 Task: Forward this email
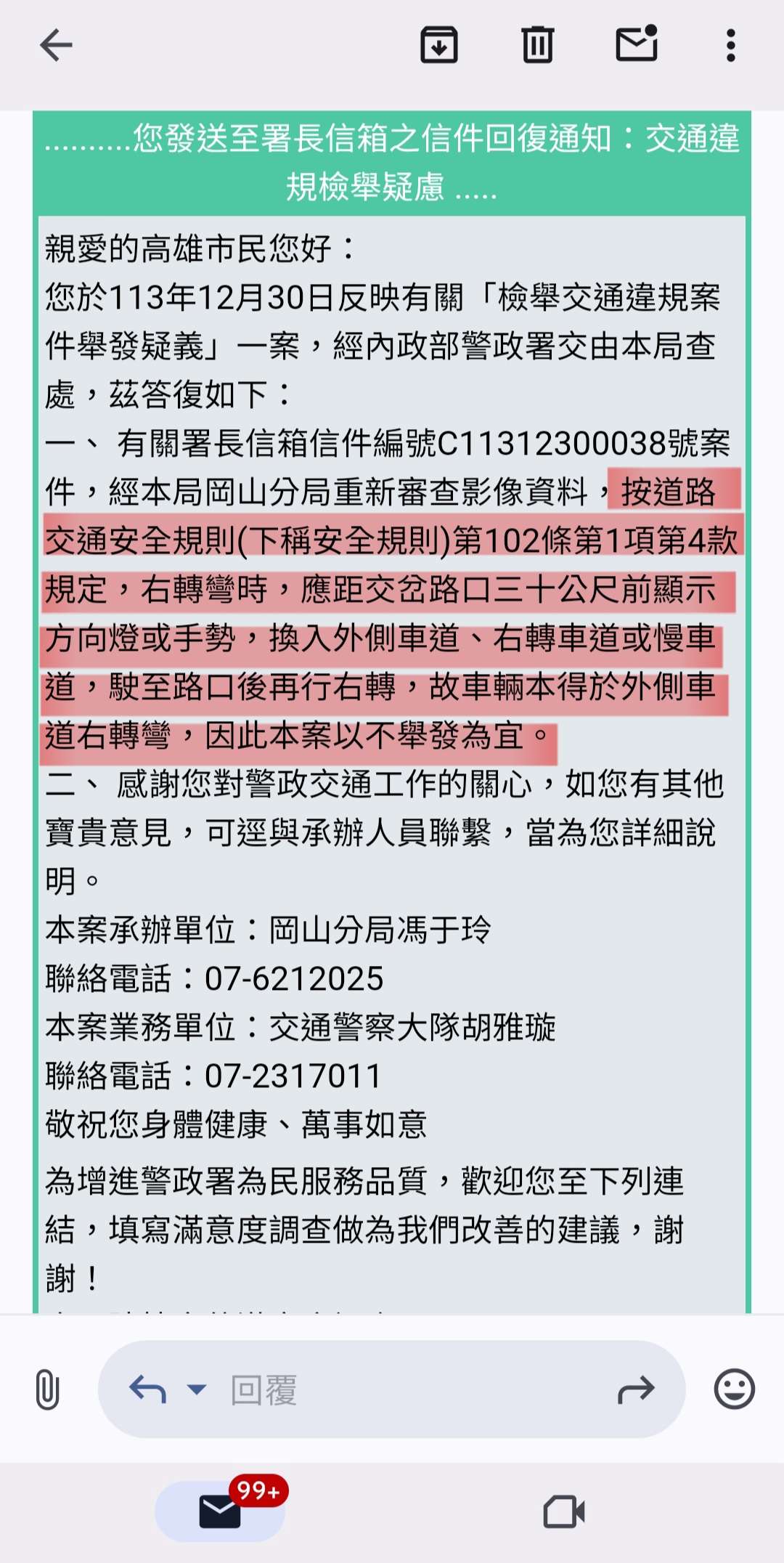[636, 1389]
